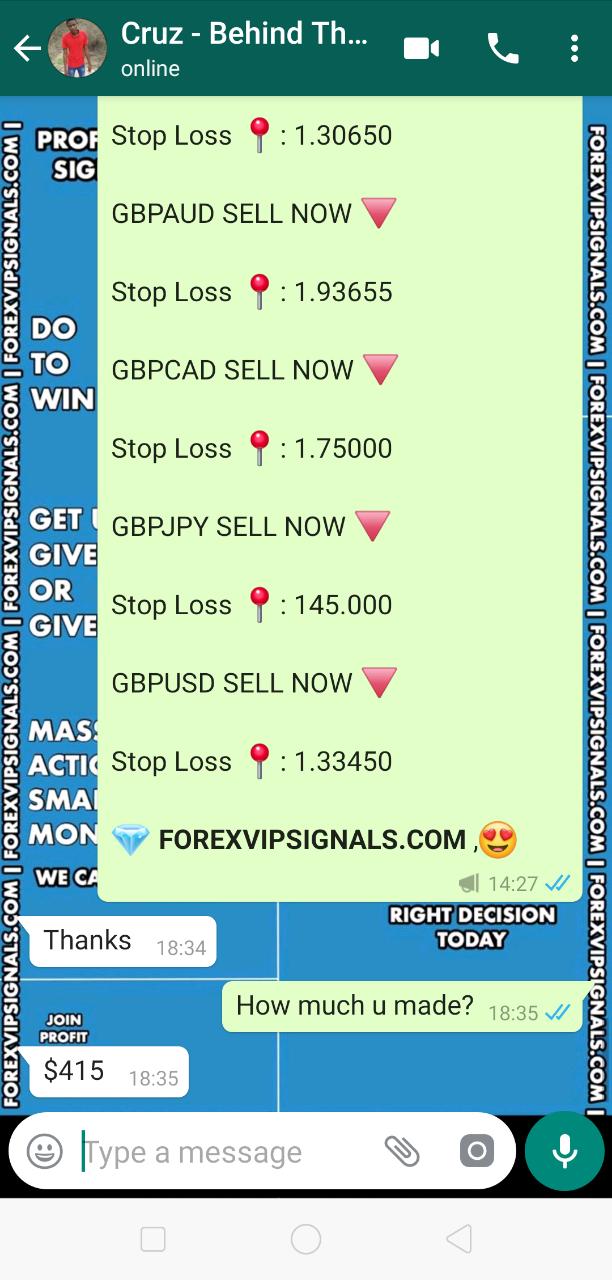Start a video call with Cruz
The image size is (612, 1280).
tap(422, 48)
